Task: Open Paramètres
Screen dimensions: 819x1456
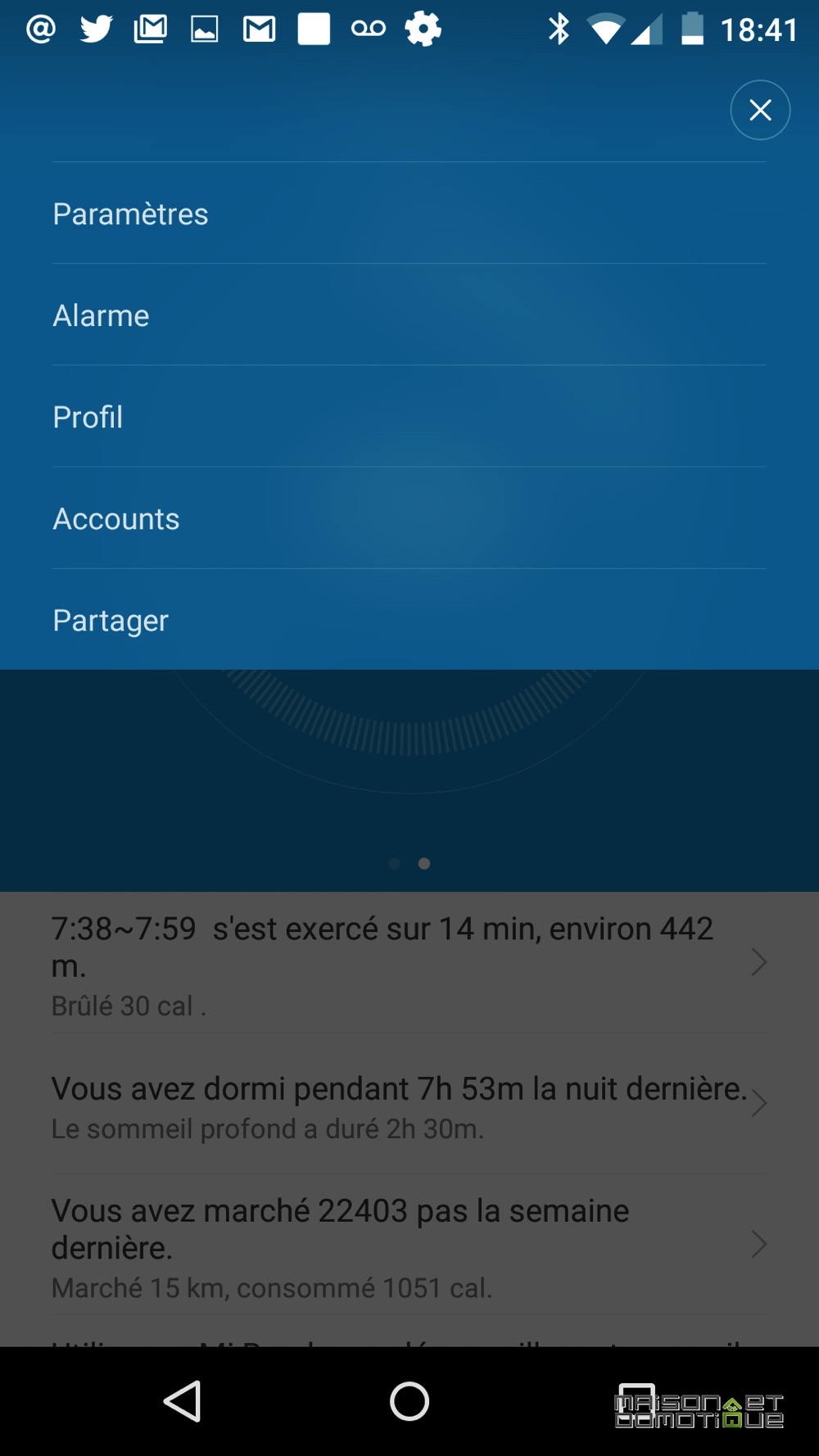Action: (x=409, y=213)
